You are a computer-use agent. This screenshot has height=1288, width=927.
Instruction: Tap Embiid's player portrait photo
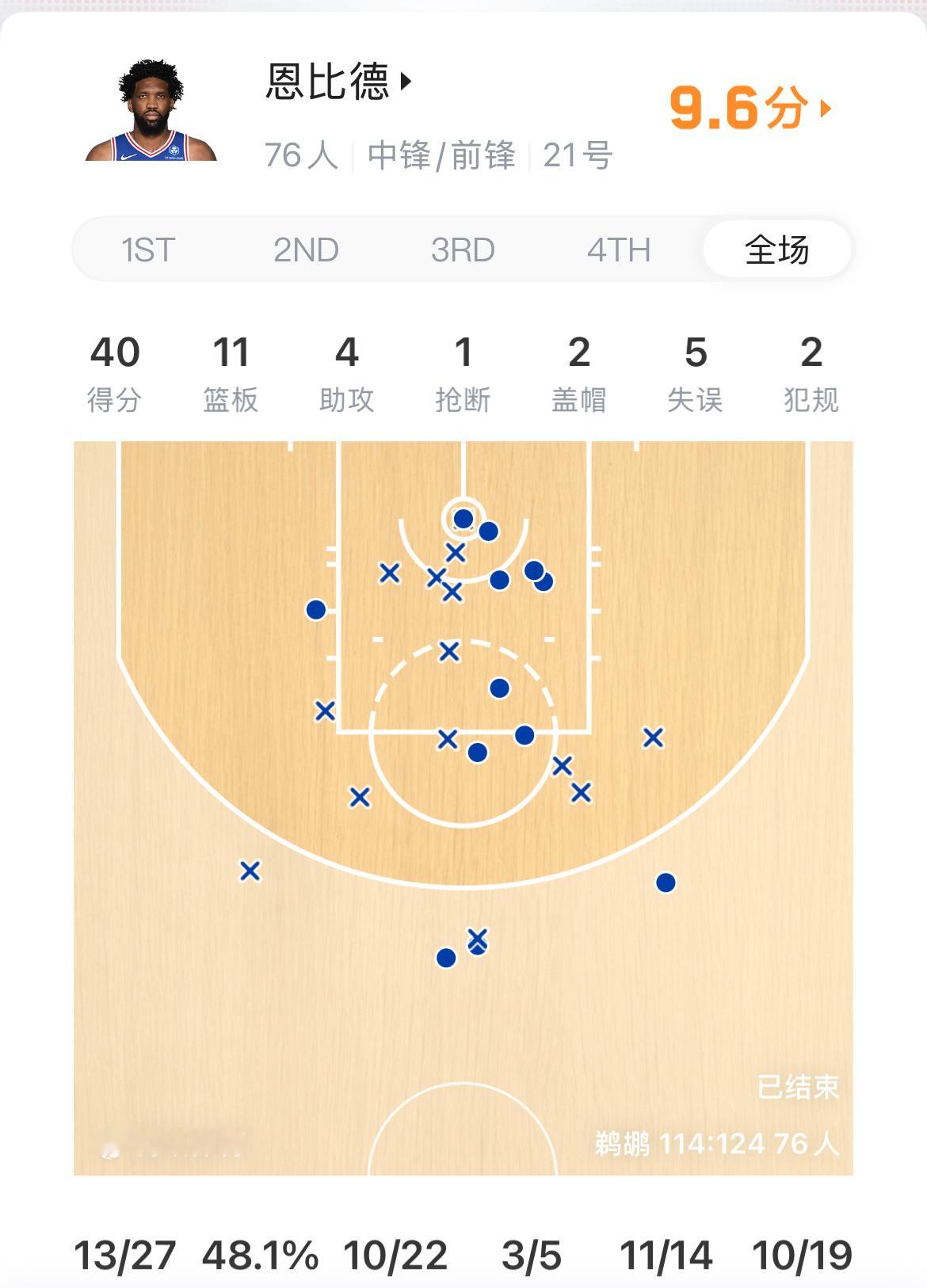(x=154, y=110)
